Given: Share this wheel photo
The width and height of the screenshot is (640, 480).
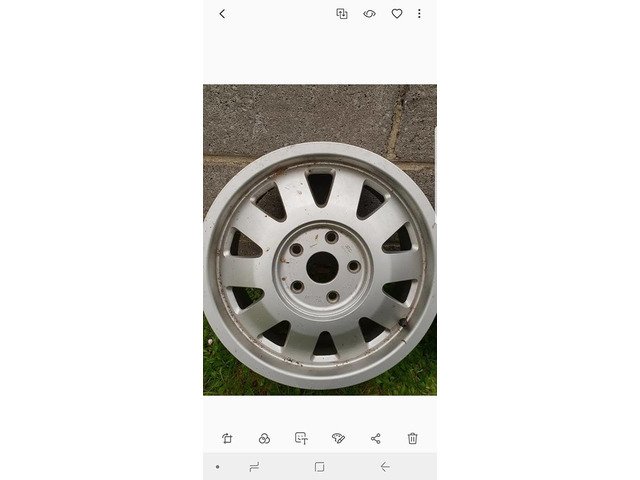Looking at the screenshot, I should point(376,438).
